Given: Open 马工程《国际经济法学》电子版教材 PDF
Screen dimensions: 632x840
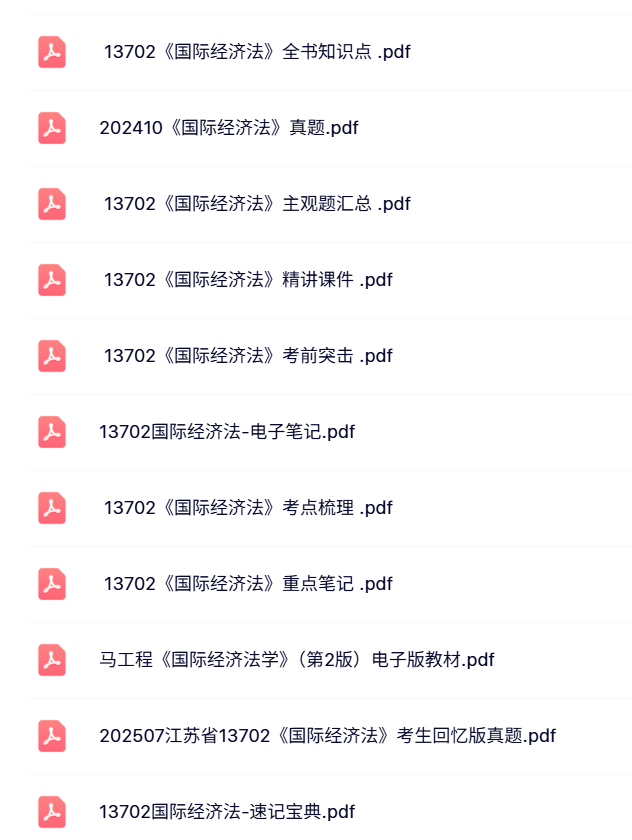Looking at the screenshot, I should 297,660.
